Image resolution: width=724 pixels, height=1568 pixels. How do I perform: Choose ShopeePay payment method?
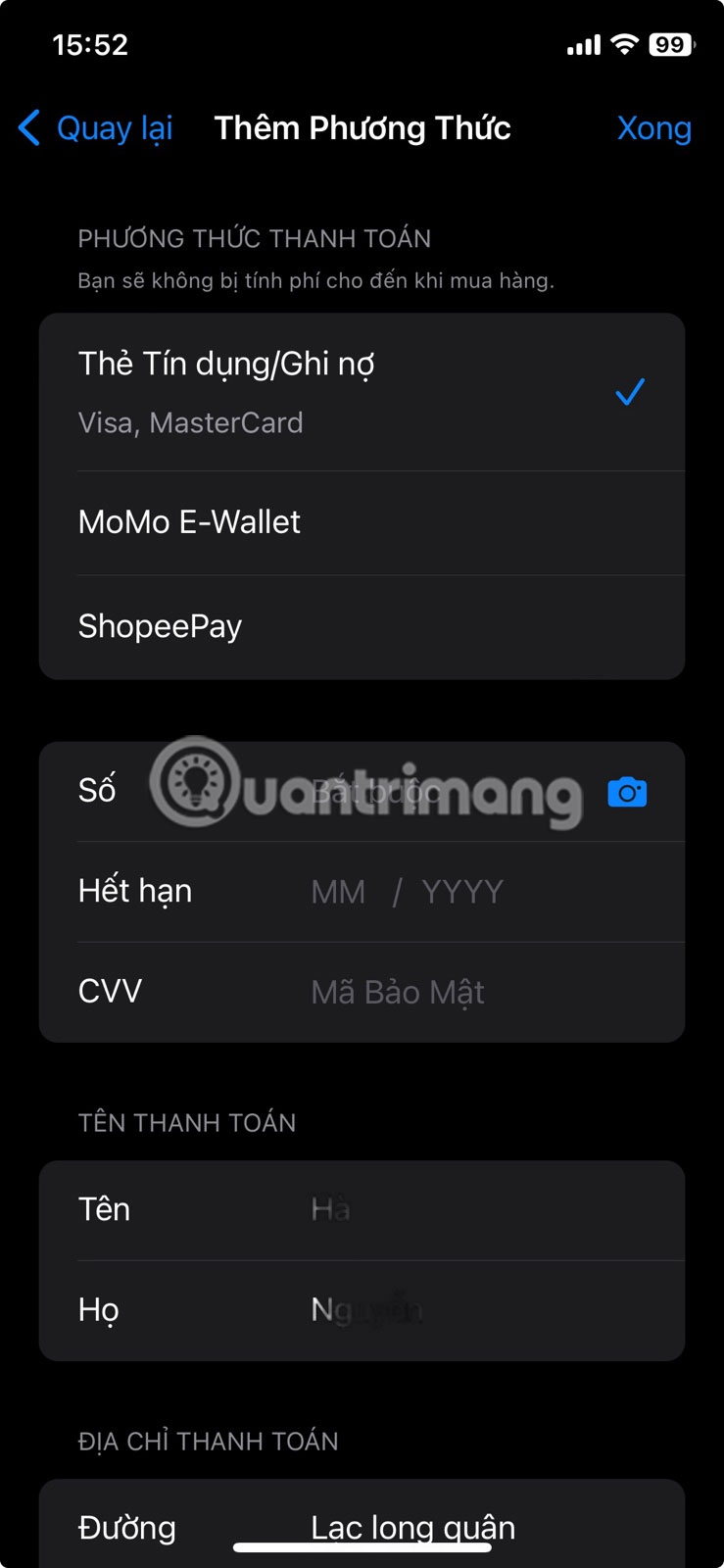pyautogui.click(x=361, y=626)
